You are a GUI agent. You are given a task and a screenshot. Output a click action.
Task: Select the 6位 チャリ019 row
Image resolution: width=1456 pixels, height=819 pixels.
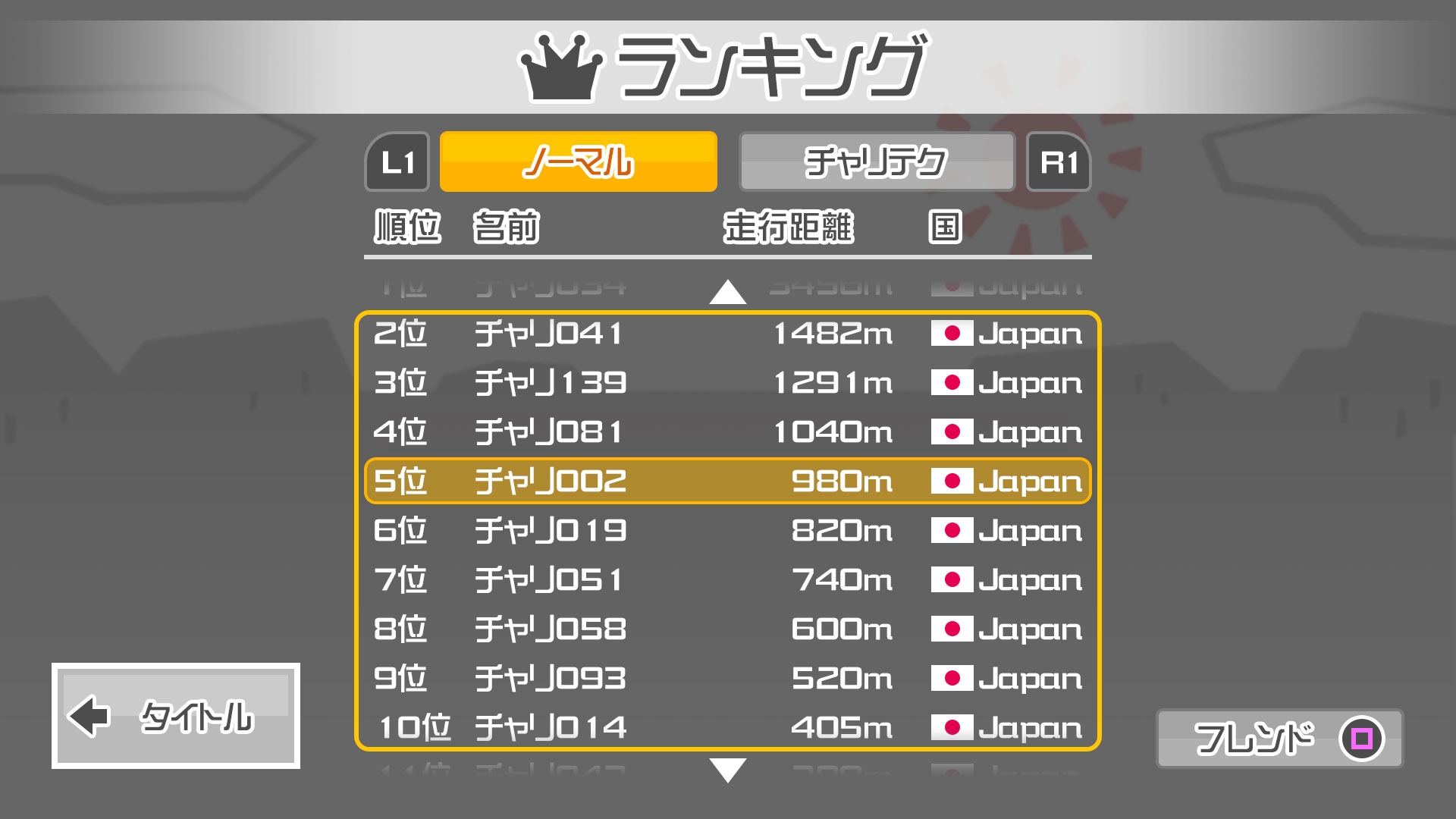(x=727, y=531)
